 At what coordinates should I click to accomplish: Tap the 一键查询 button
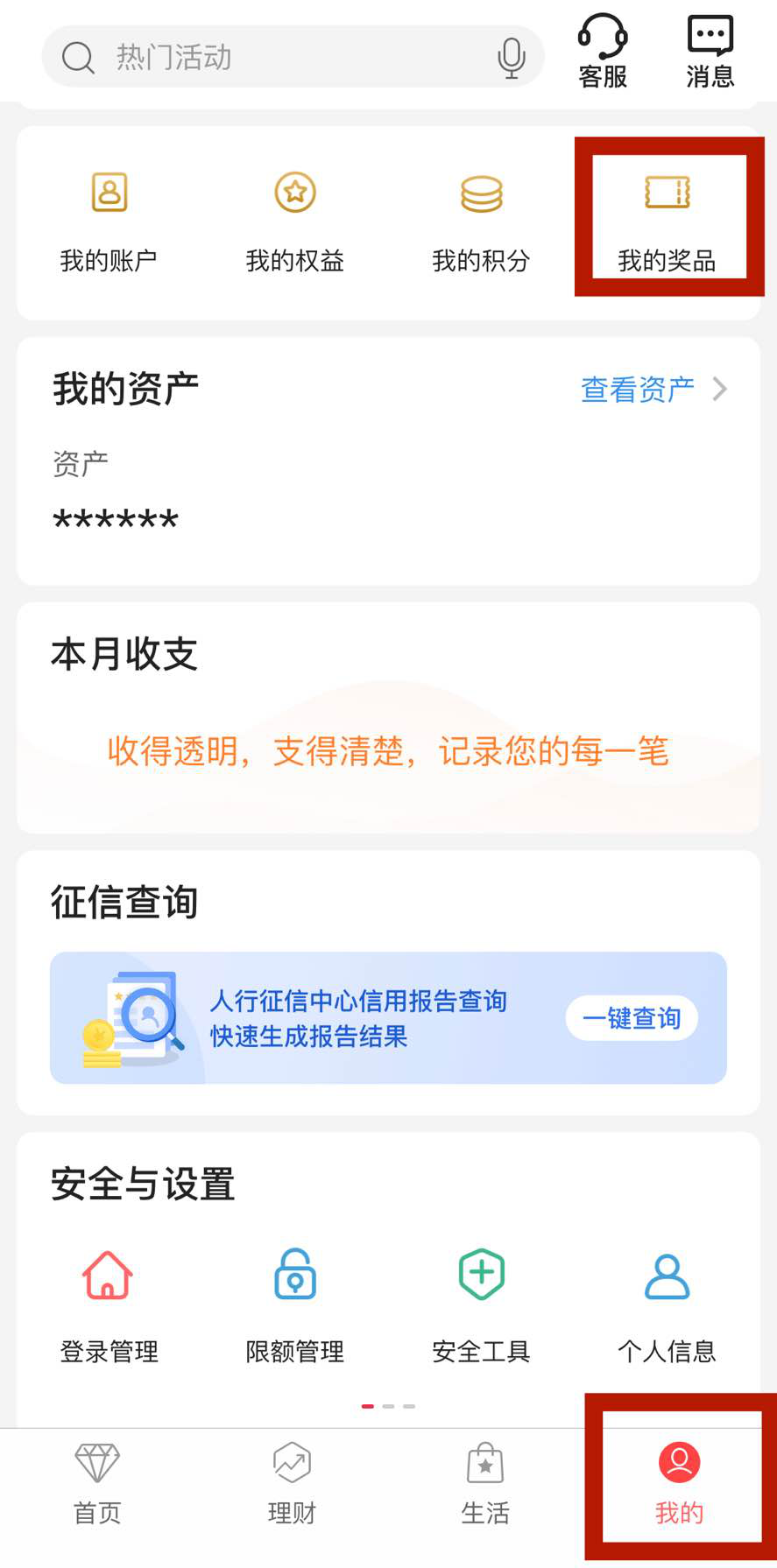tap(632, 1018)
